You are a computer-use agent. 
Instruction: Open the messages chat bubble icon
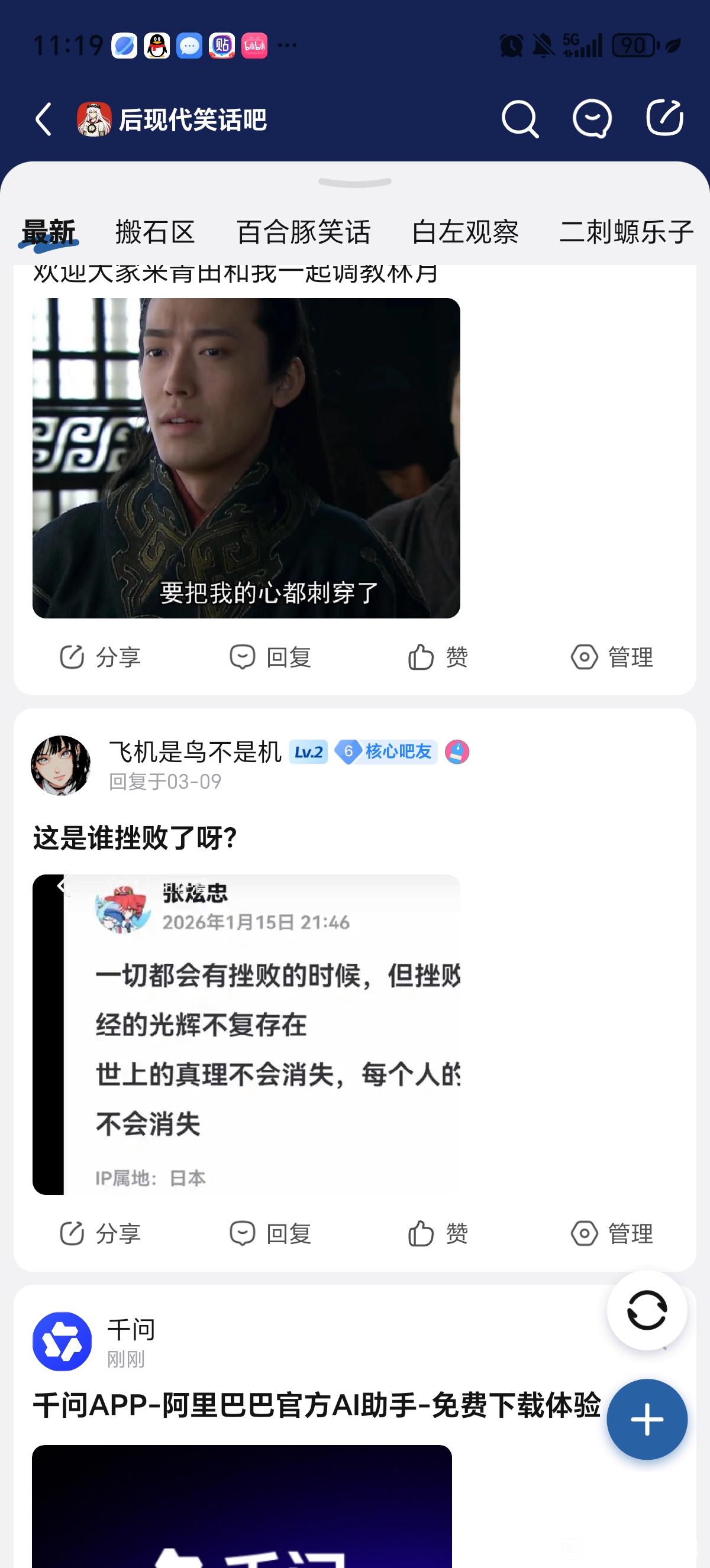tap(592, 119)
